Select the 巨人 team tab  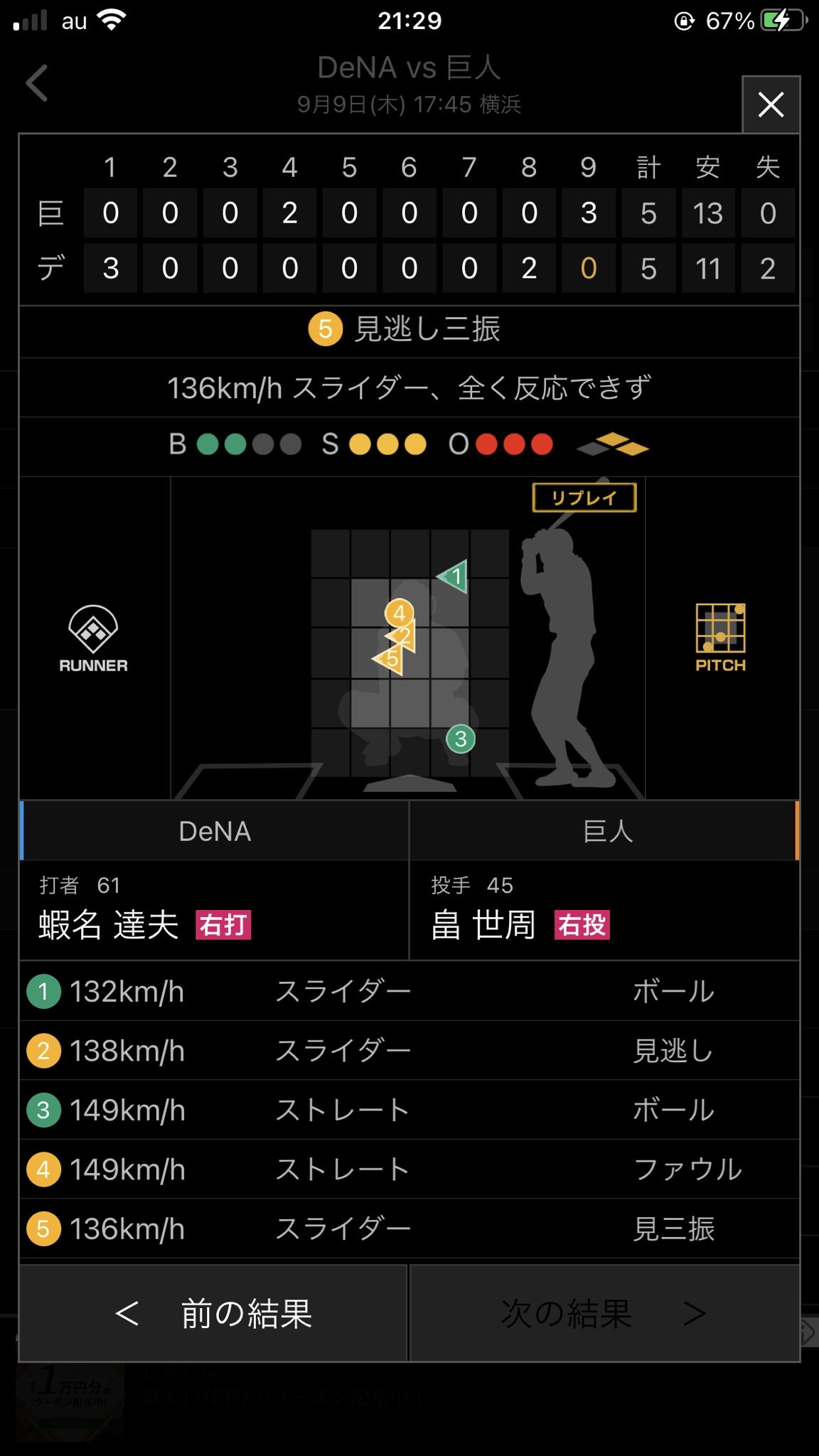click(x=605, y=831)
